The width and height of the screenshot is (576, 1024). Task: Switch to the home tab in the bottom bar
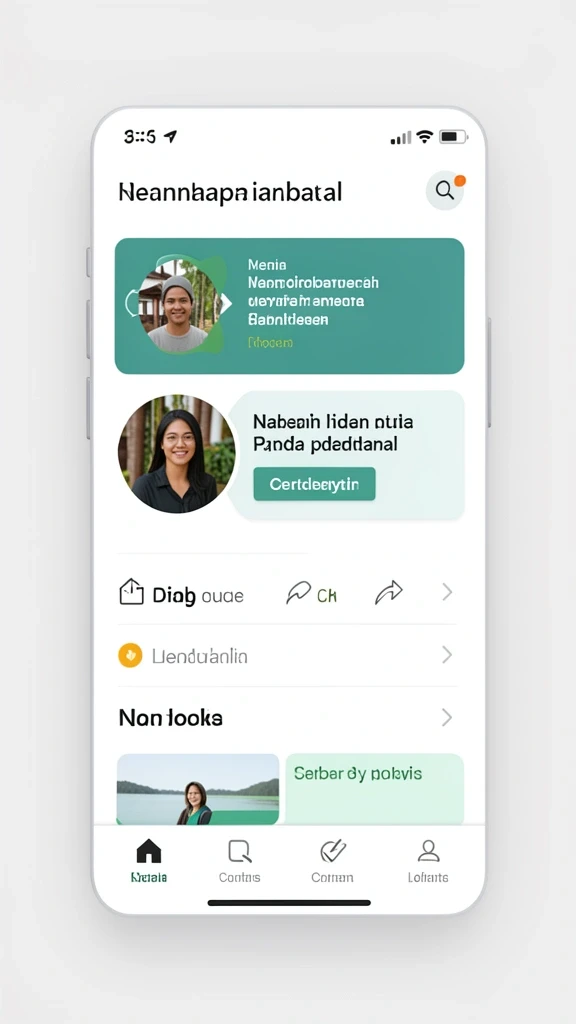coord(149,861)
